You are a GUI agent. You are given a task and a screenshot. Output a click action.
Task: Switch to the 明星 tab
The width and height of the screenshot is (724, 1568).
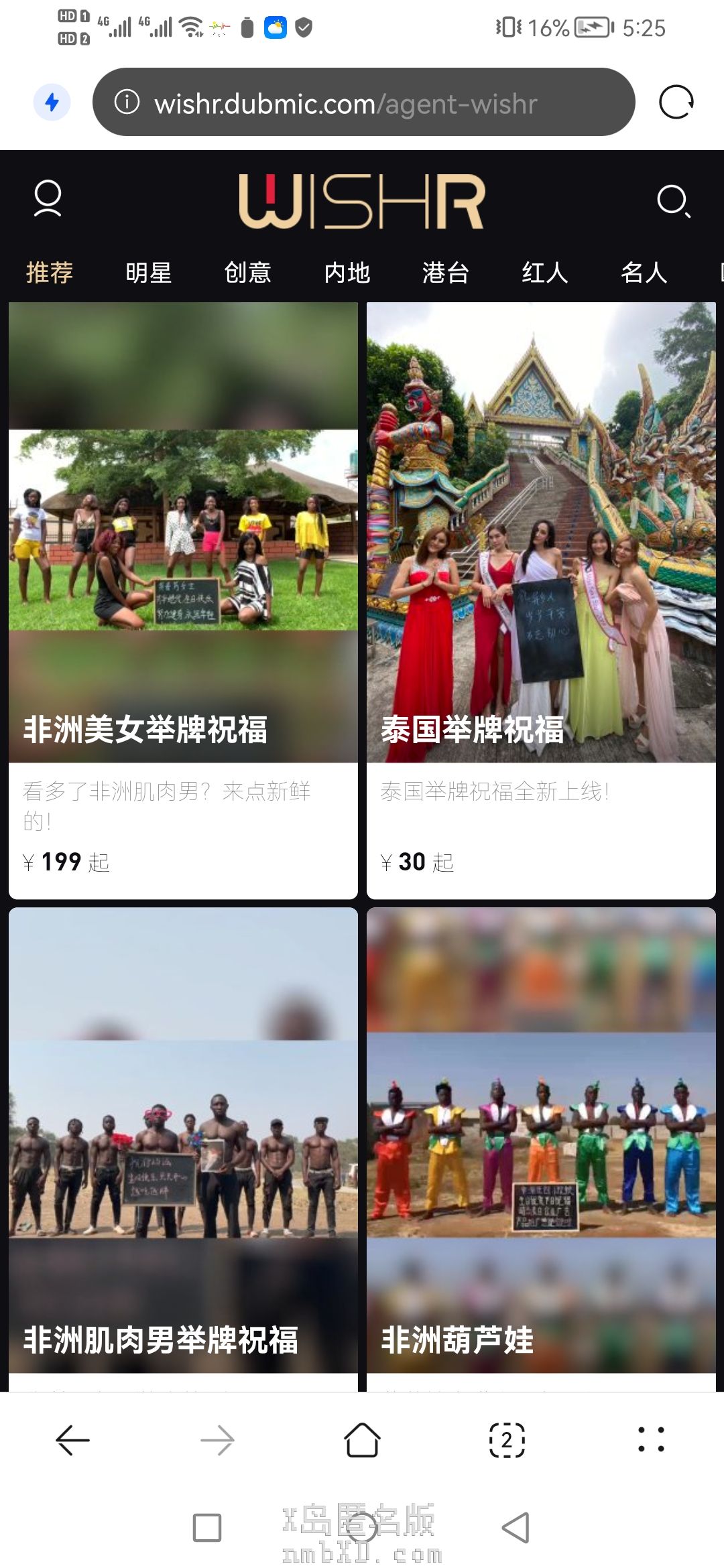click(149, 273)
